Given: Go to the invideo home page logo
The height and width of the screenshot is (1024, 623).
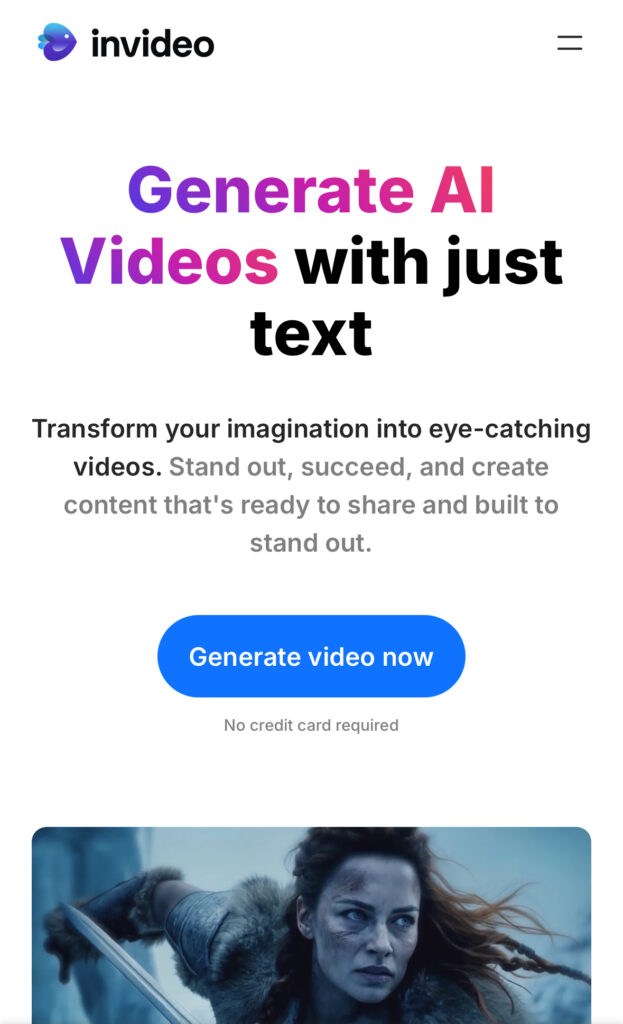Looking at the screenshot, I should 126,43.
